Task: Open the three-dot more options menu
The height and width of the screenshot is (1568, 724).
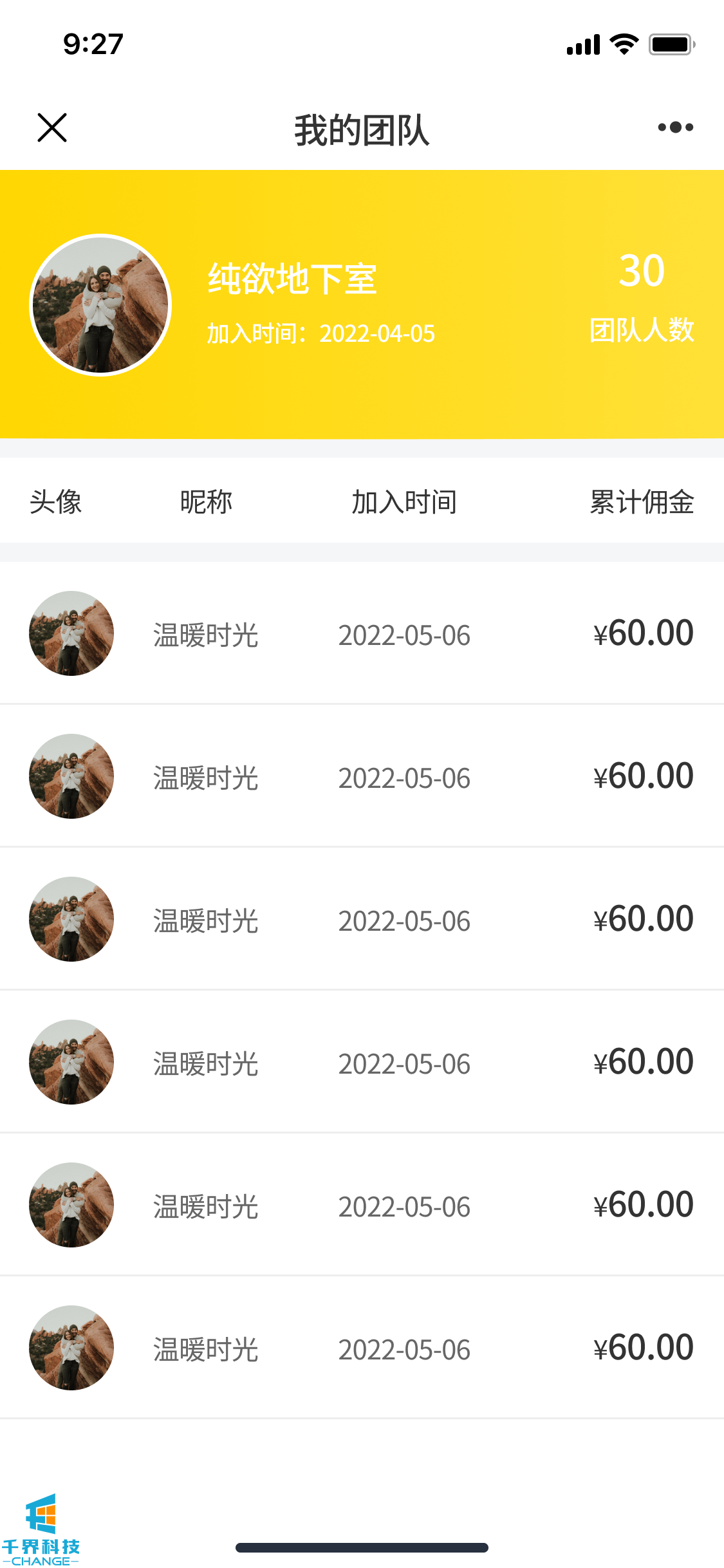Action: pyautogui.click(x=675, y=127)
